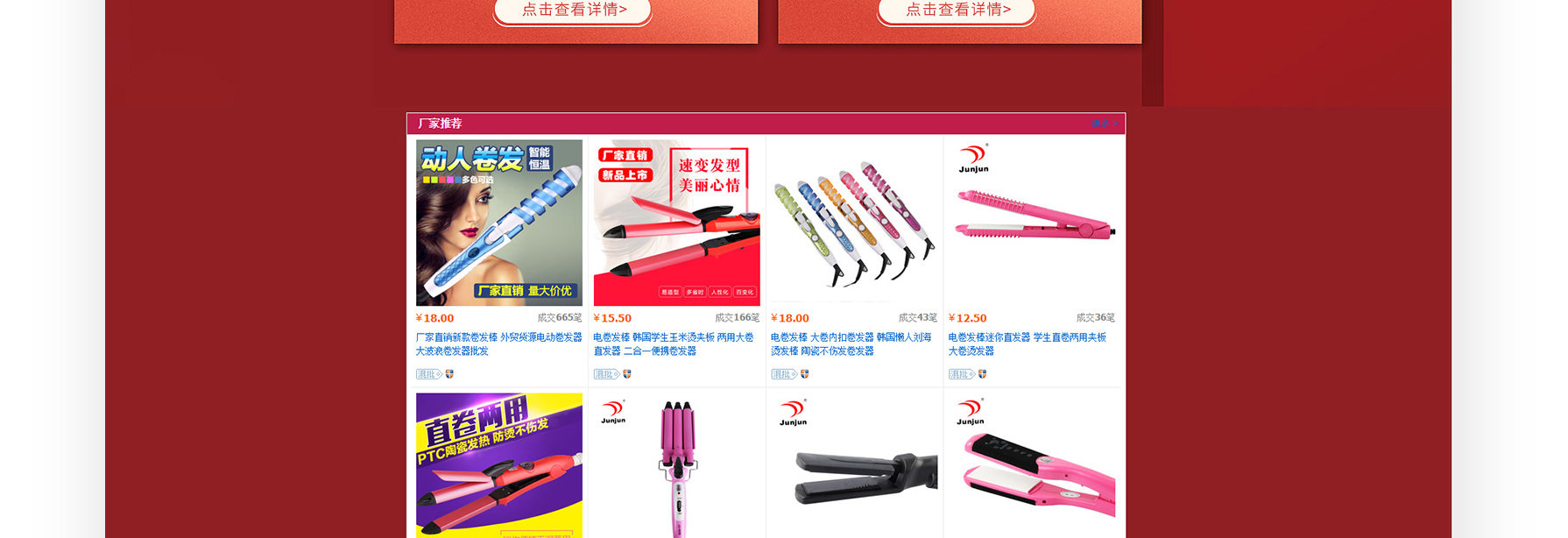This screenshot has height=538, width=1568.
Task: Open the black flat iron product image
Action: click(854, 466)
